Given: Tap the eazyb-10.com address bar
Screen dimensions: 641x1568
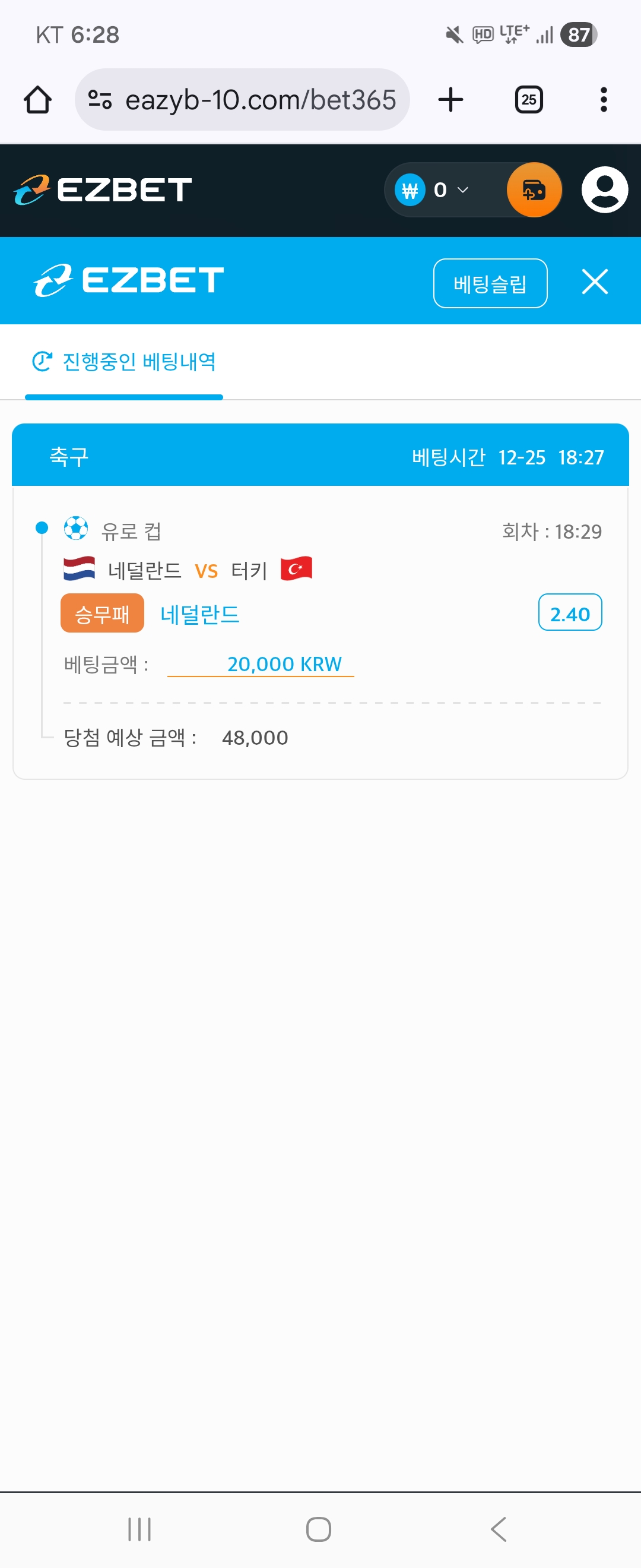Looking at the screenshot, I should pyautogui.click(x=243, y=100).
